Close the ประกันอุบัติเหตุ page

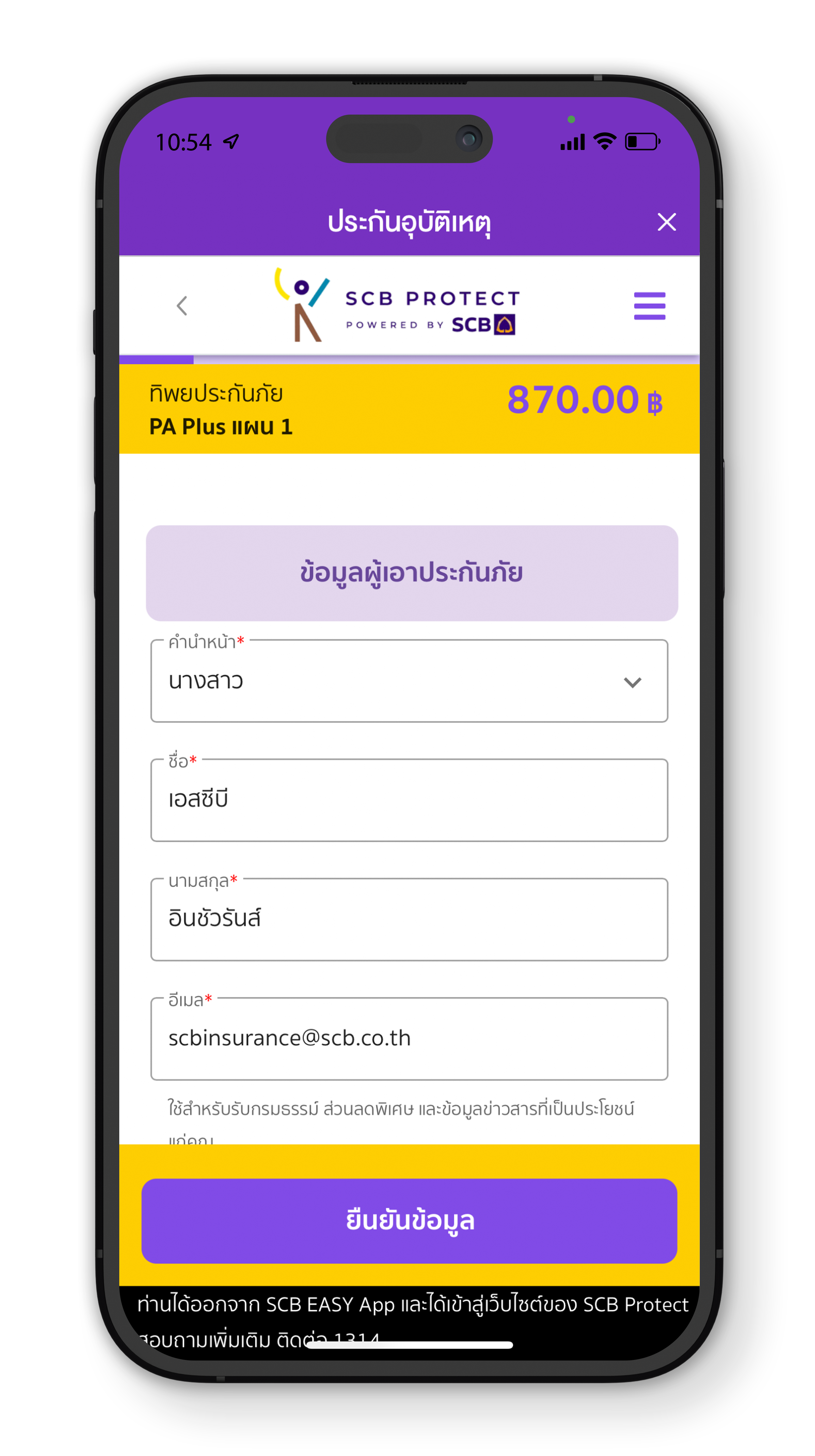(666, 222)
